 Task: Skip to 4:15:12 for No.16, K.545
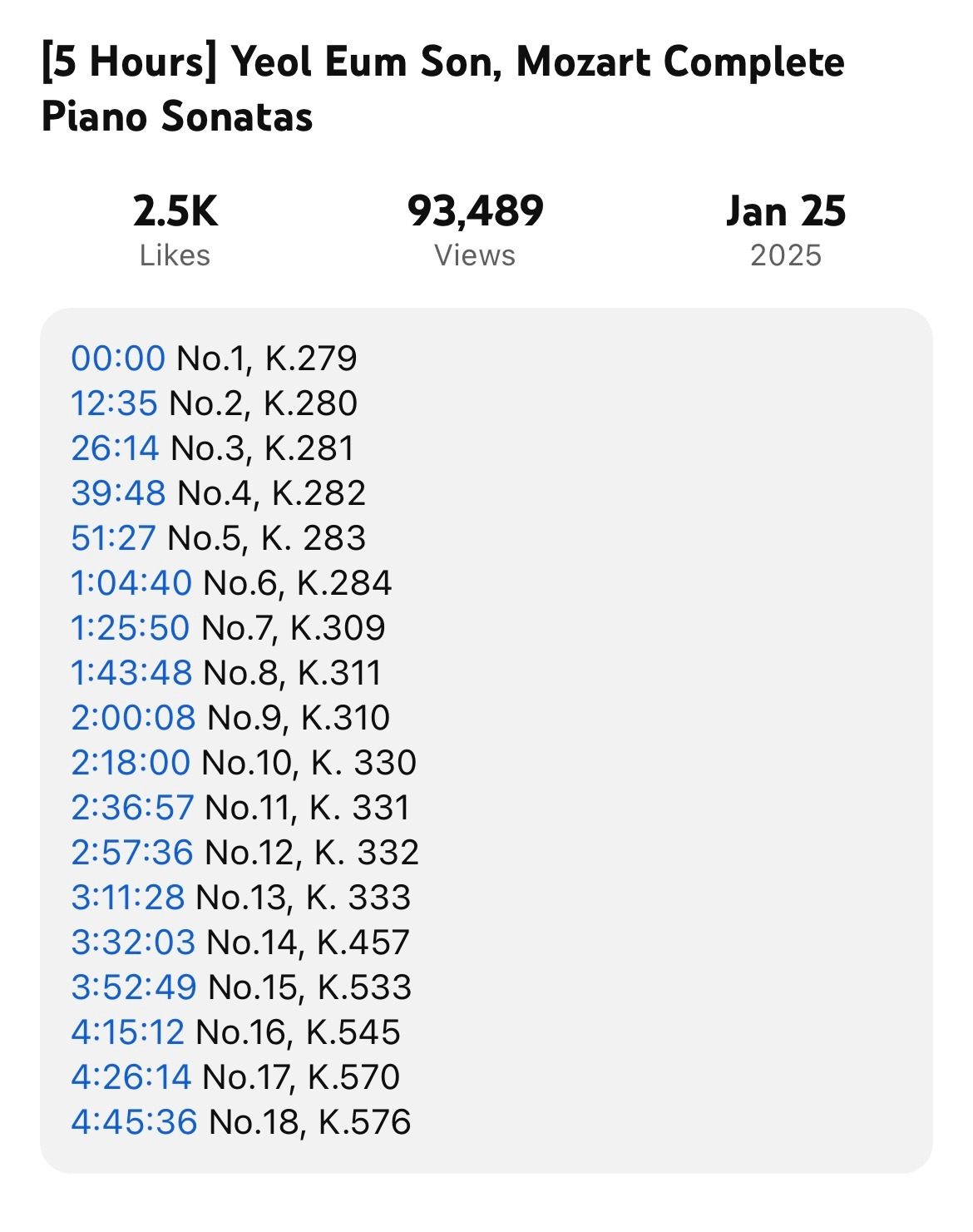click(128, 1032)
